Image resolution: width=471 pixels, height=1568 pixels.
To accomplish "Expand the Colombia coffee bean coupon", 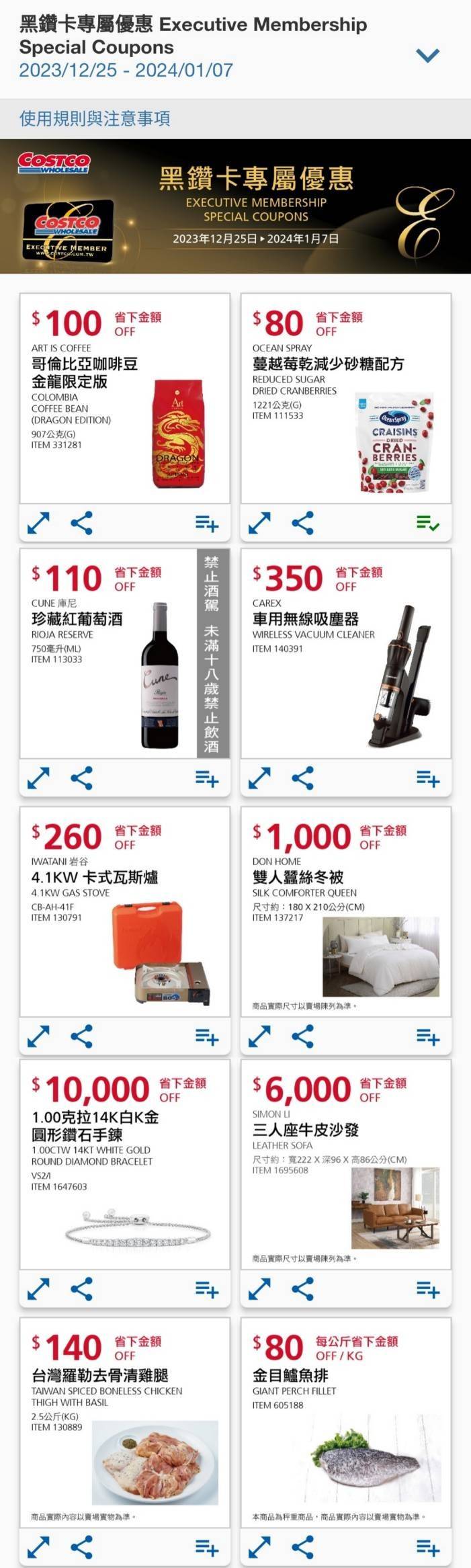I will [38, 523].
